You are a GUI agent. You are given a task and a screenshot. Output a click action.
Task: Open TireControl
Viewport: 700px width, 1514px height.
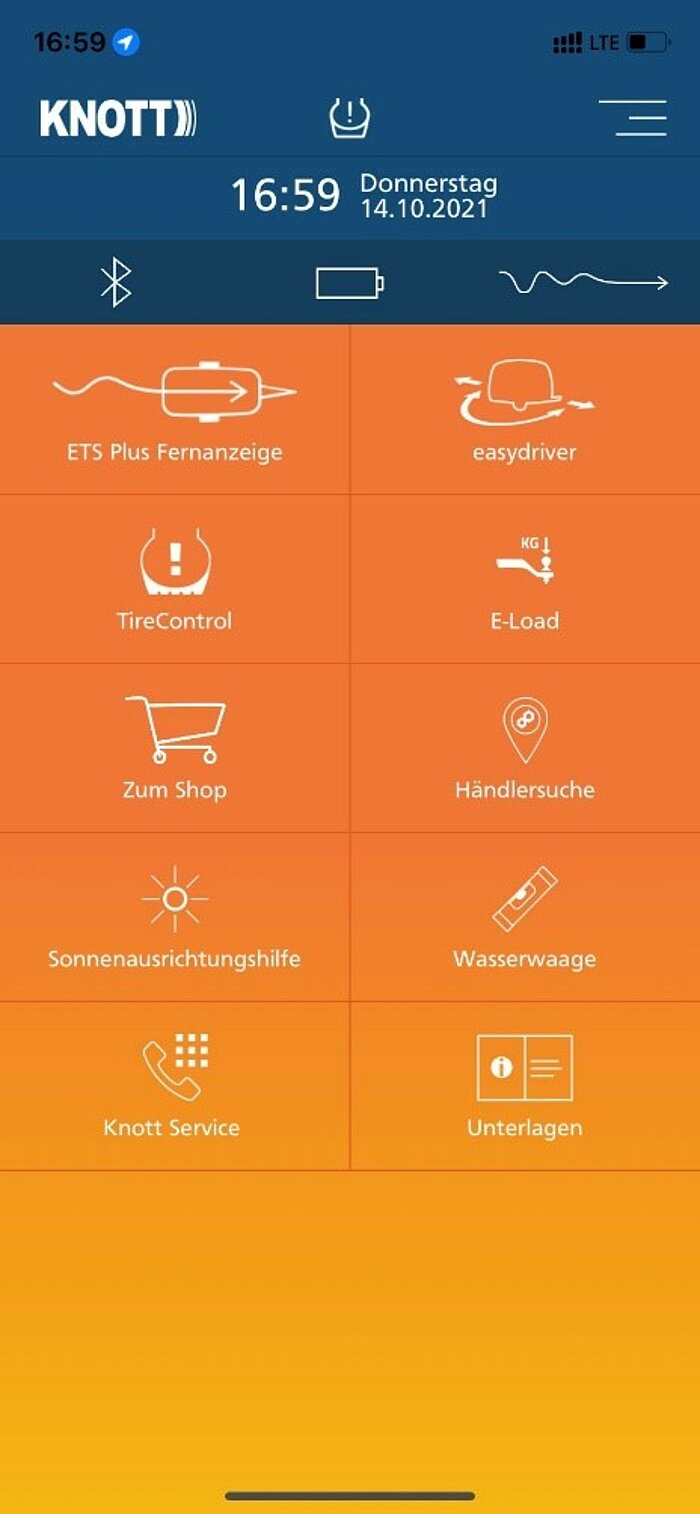175,579
